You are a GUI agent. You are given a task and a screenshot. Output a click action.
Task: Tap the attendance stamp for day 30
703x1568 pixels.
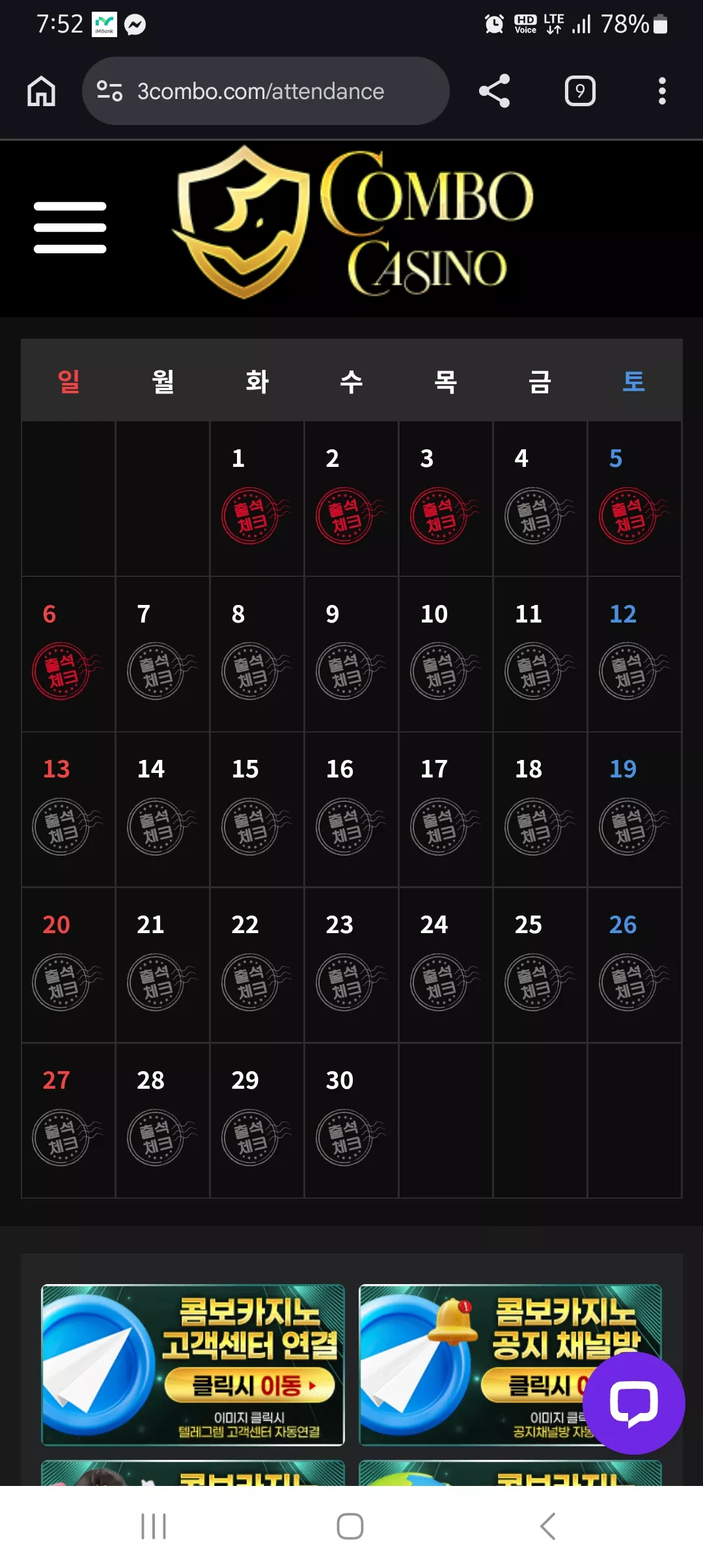[350, 1138]
